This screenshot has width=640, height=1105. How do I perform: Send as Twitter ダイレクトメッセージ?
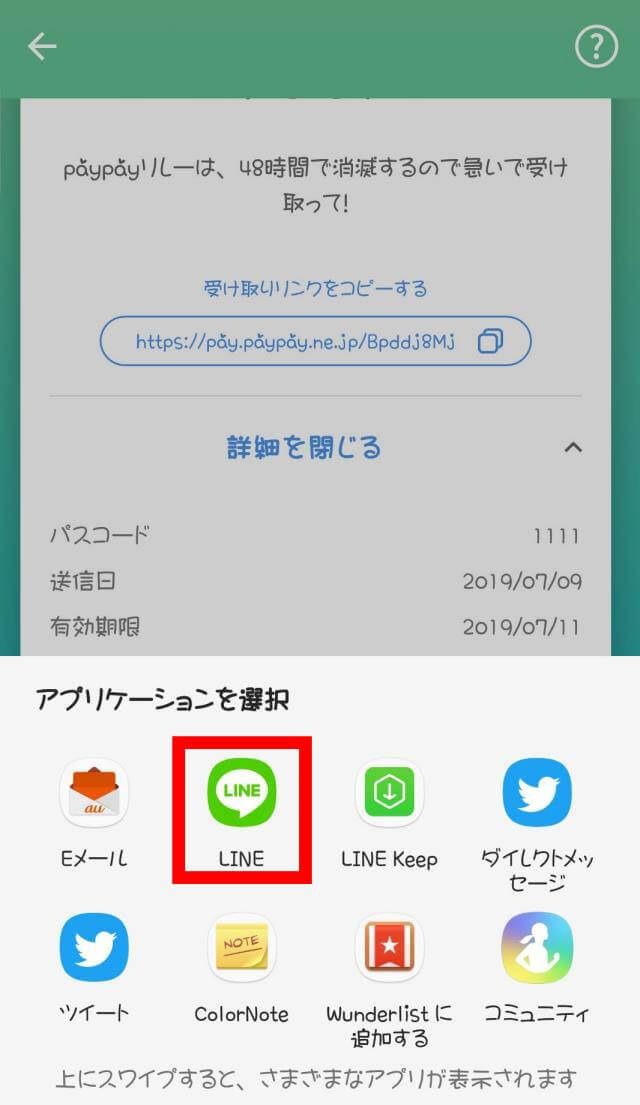tap(537, 810)
